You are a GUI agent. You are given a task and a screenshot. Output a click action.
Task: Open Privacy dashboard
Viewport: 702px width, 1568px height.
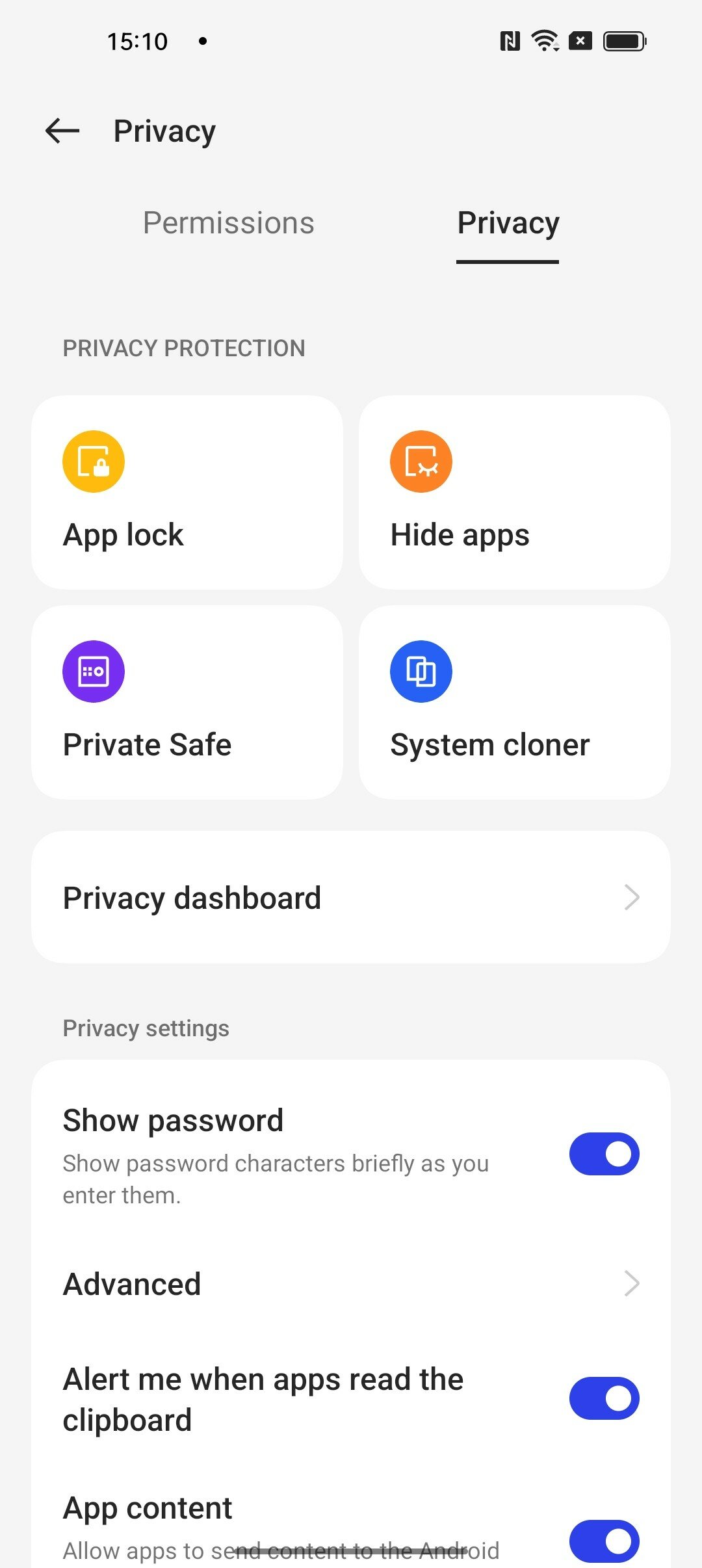pos(351,897)
